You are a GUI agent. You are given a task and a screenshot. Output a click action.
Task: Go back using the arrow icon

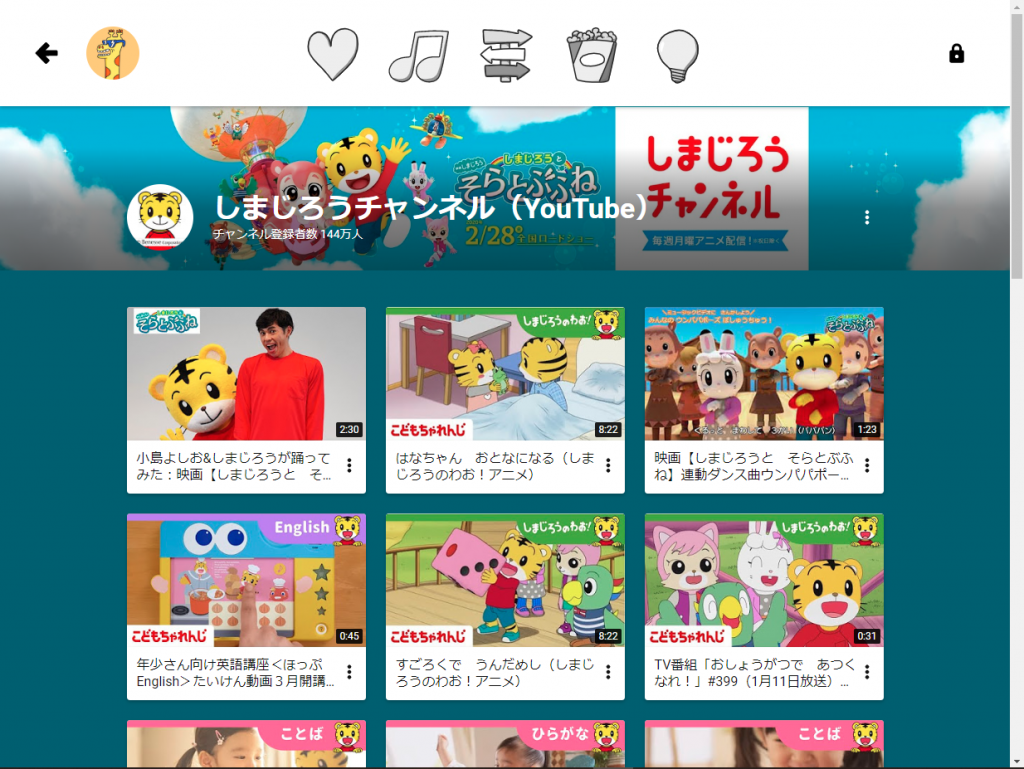pos(46,54)
